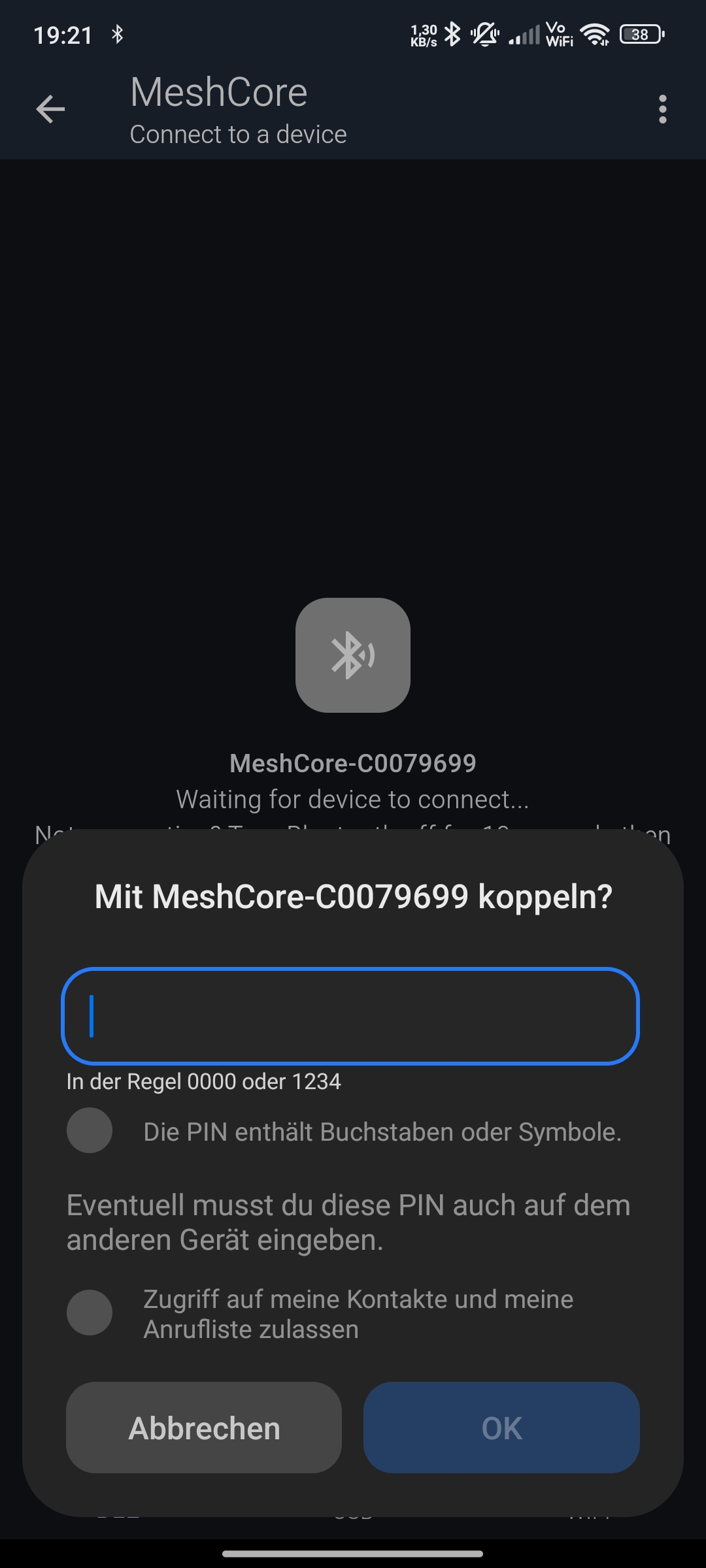706x1568 pixels.
Task: Enable 'PIN enthält Buchstaben oder Symbole' option
Action: [90, 1130]
